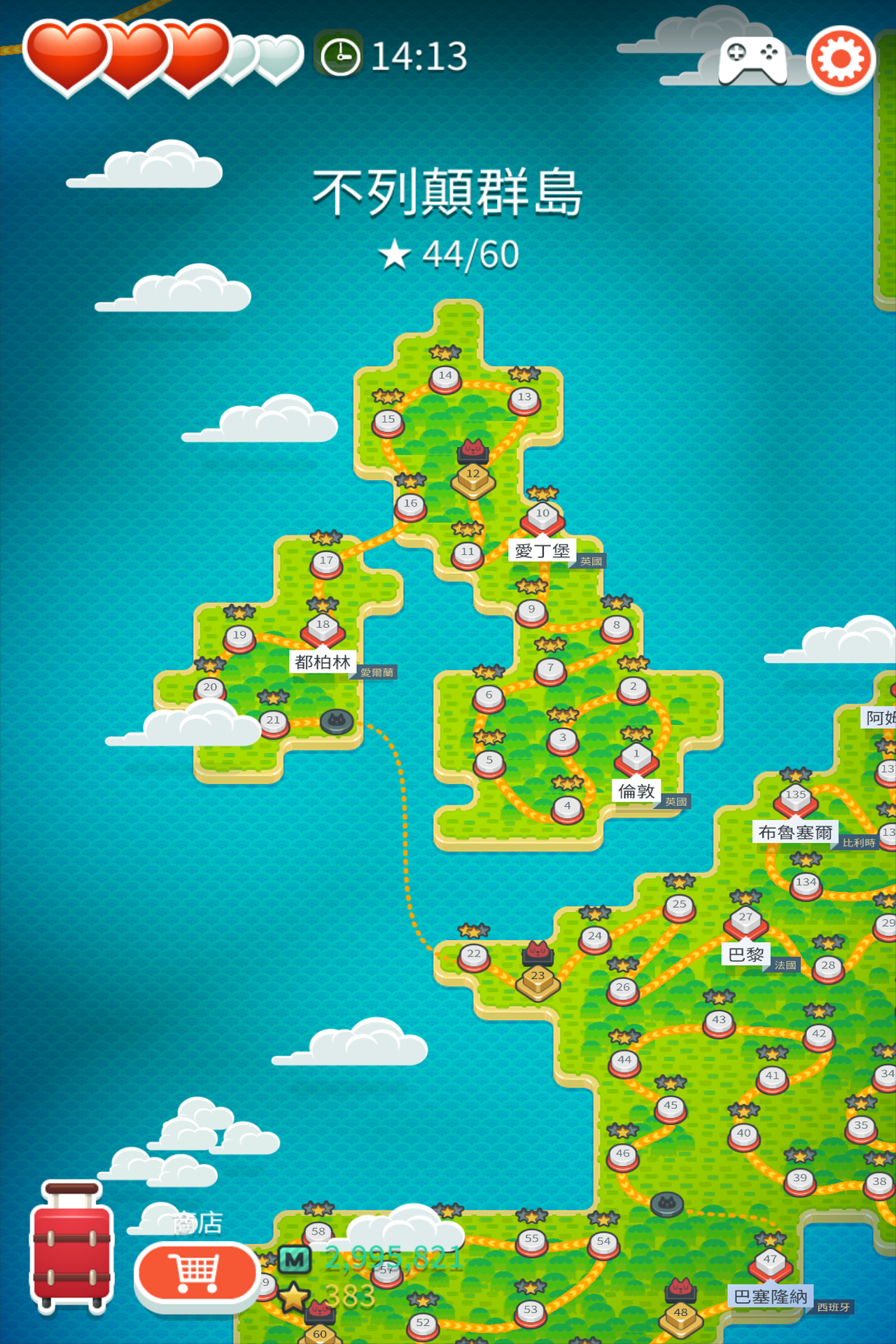Click the 愛丁堡 city label
Viewport: 896px width, 1344px height.
click(x=544, y=550)
